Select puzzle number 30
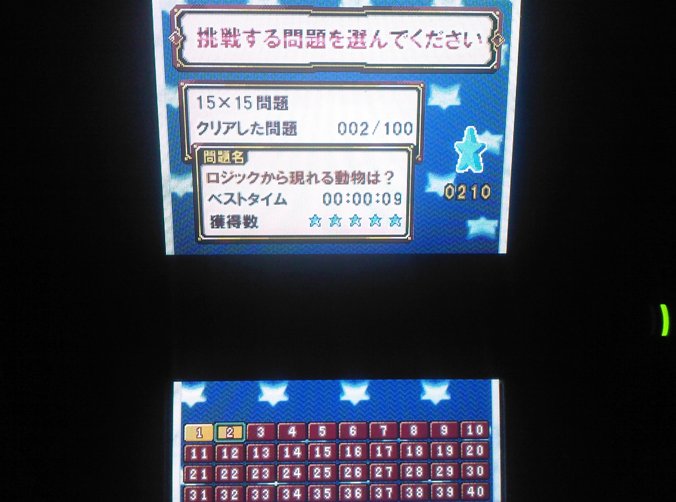 click(475, 471)
